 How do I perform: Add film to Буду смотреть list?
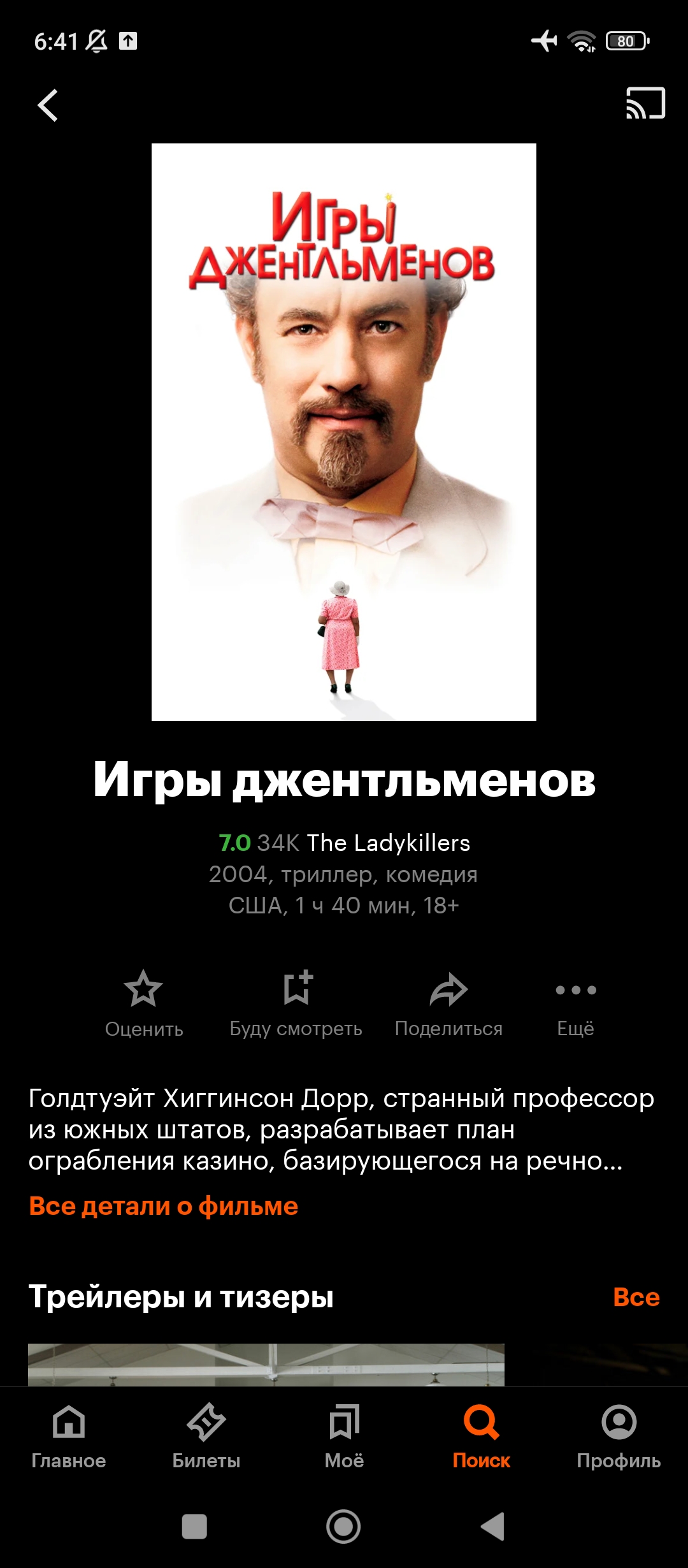pos(296,1004)
